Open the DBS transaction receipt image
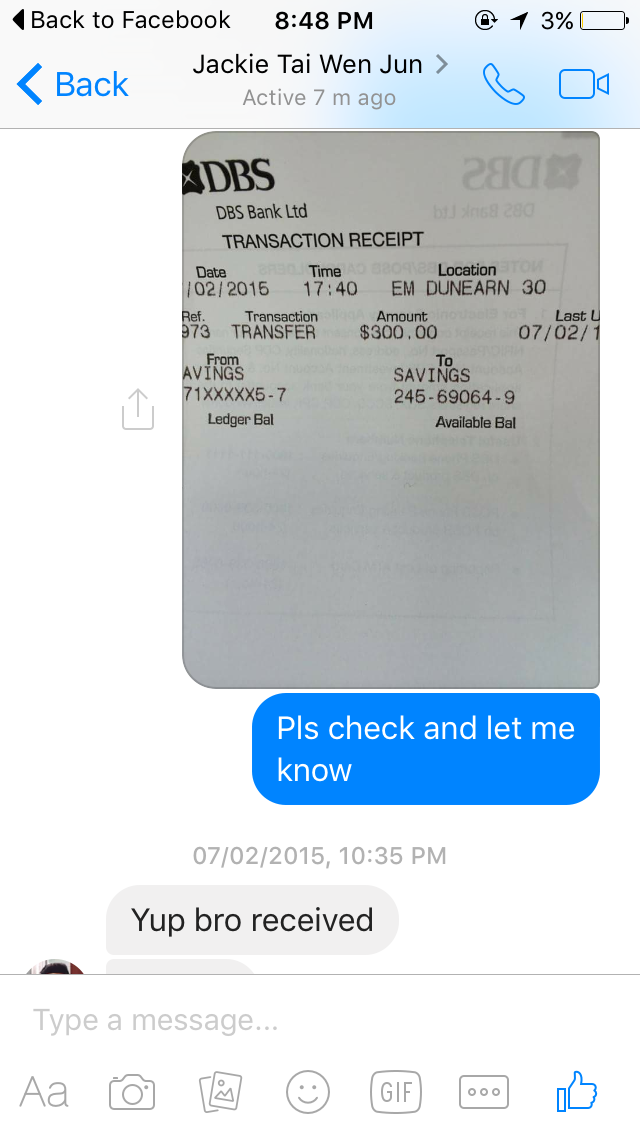Viewport: 640px width, 1136px height. coord(391,409)
